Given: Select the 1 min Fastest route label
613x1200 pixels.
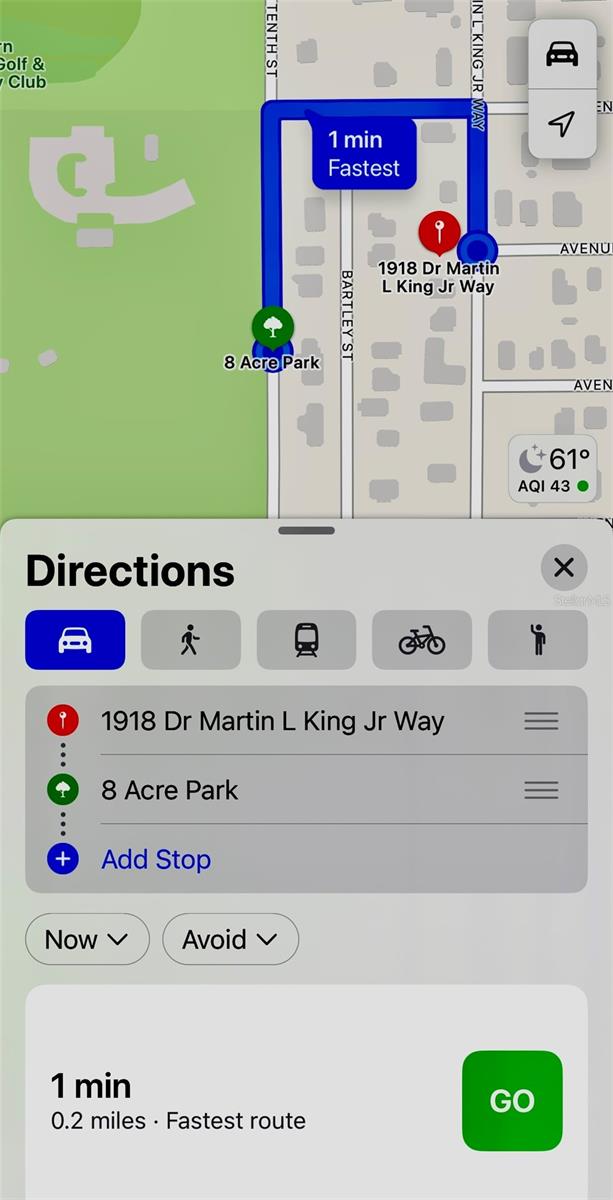Looking at the screenshot, I should 363,154.
